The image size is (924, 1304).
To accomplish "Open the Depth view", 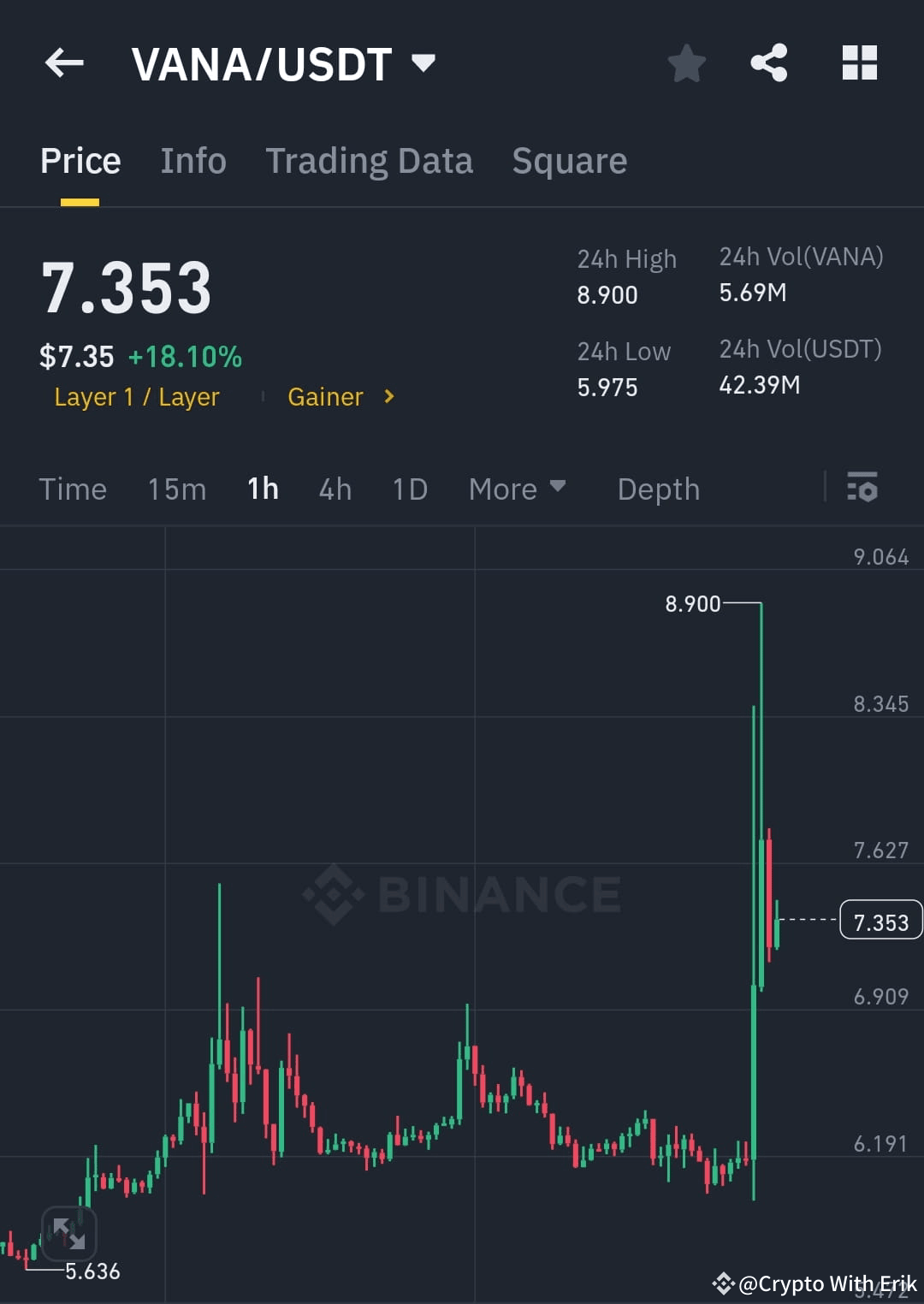I will [x=658, y=489].
